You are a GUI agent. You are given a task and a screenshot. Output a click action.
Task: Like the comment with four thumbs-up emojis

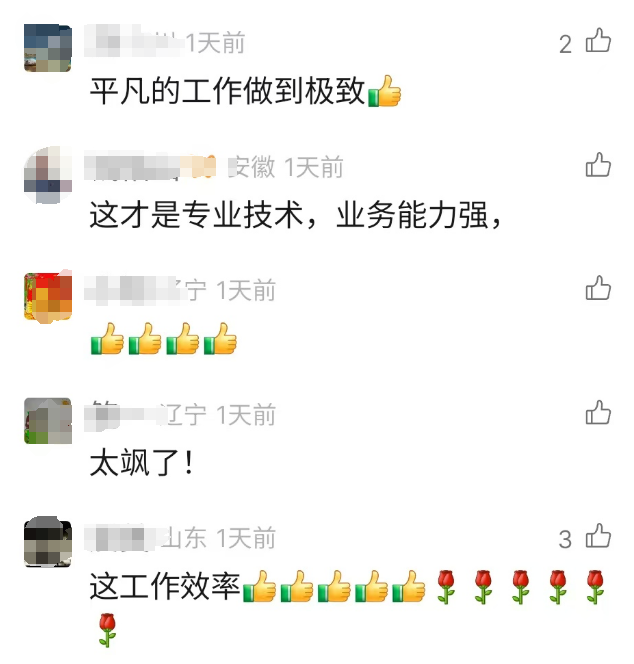(598, 289)
